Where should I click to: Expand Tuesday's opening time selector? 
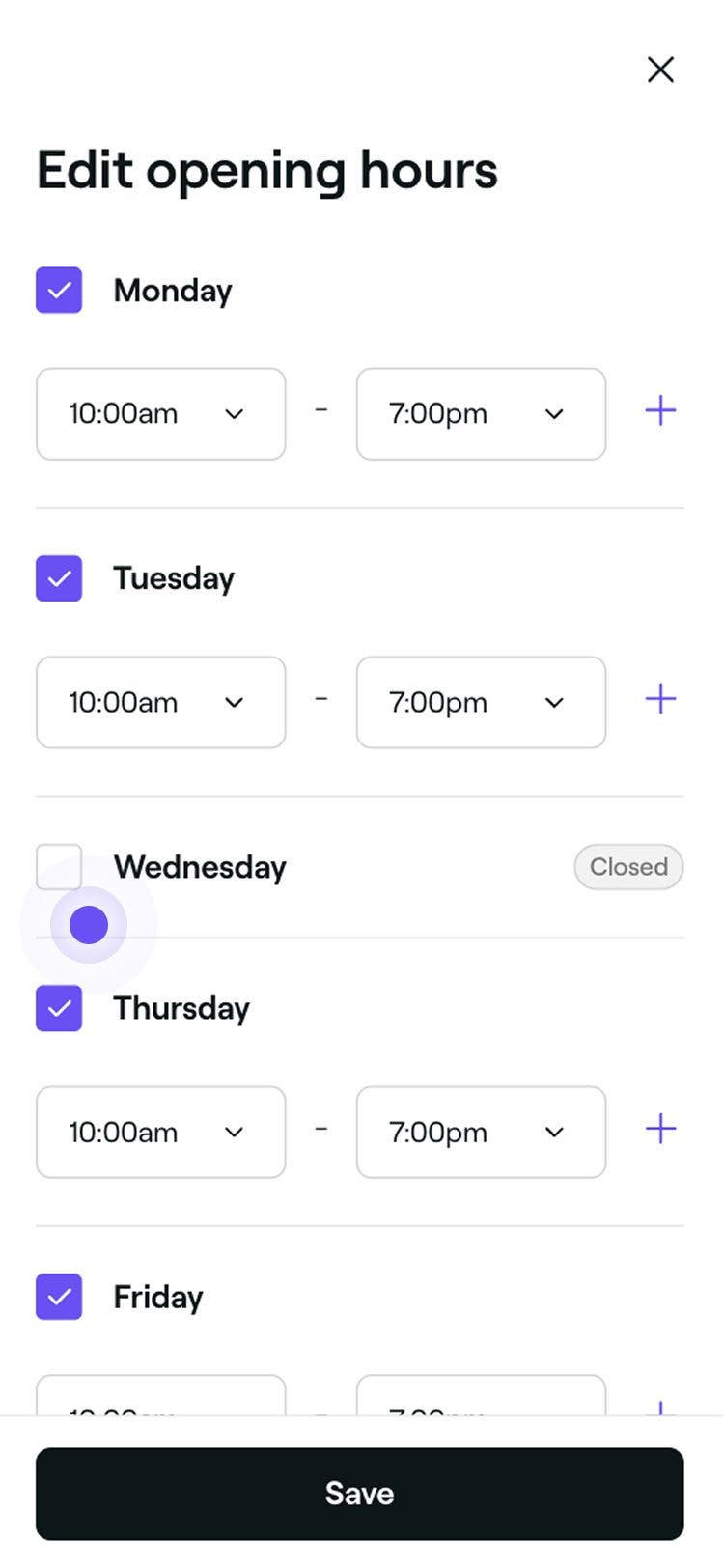point(160,702)
